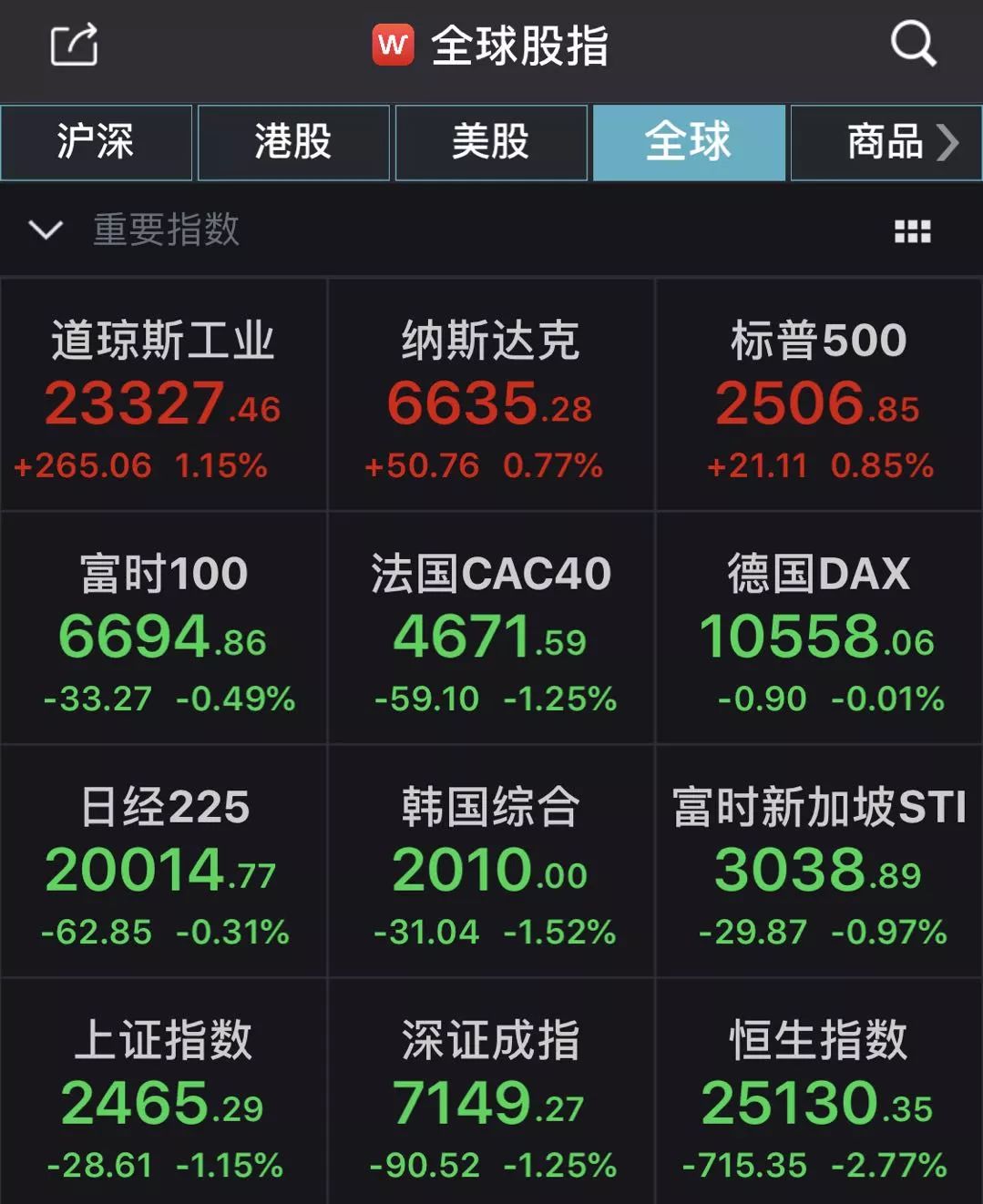Viewport: 983px width, 1204px height.
Task: Share this global indices page
Action: pyautogui.click(x=74, y=45)
